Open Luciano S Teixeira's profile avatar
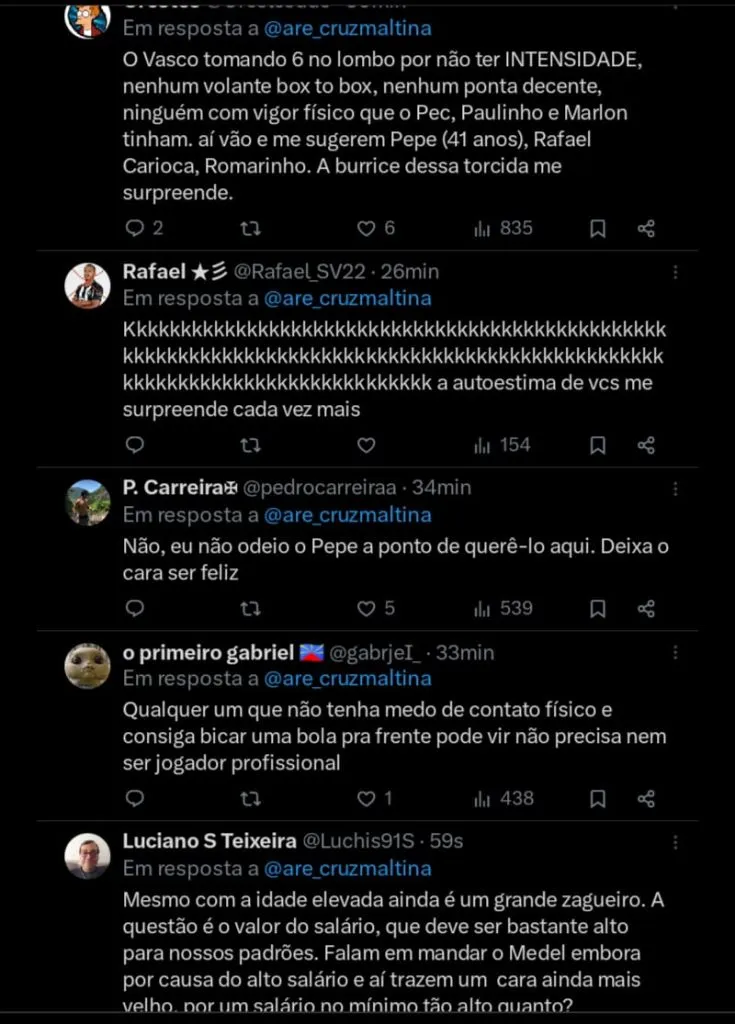The height and width of the screenshot is (1024, 735). [88, 856]
